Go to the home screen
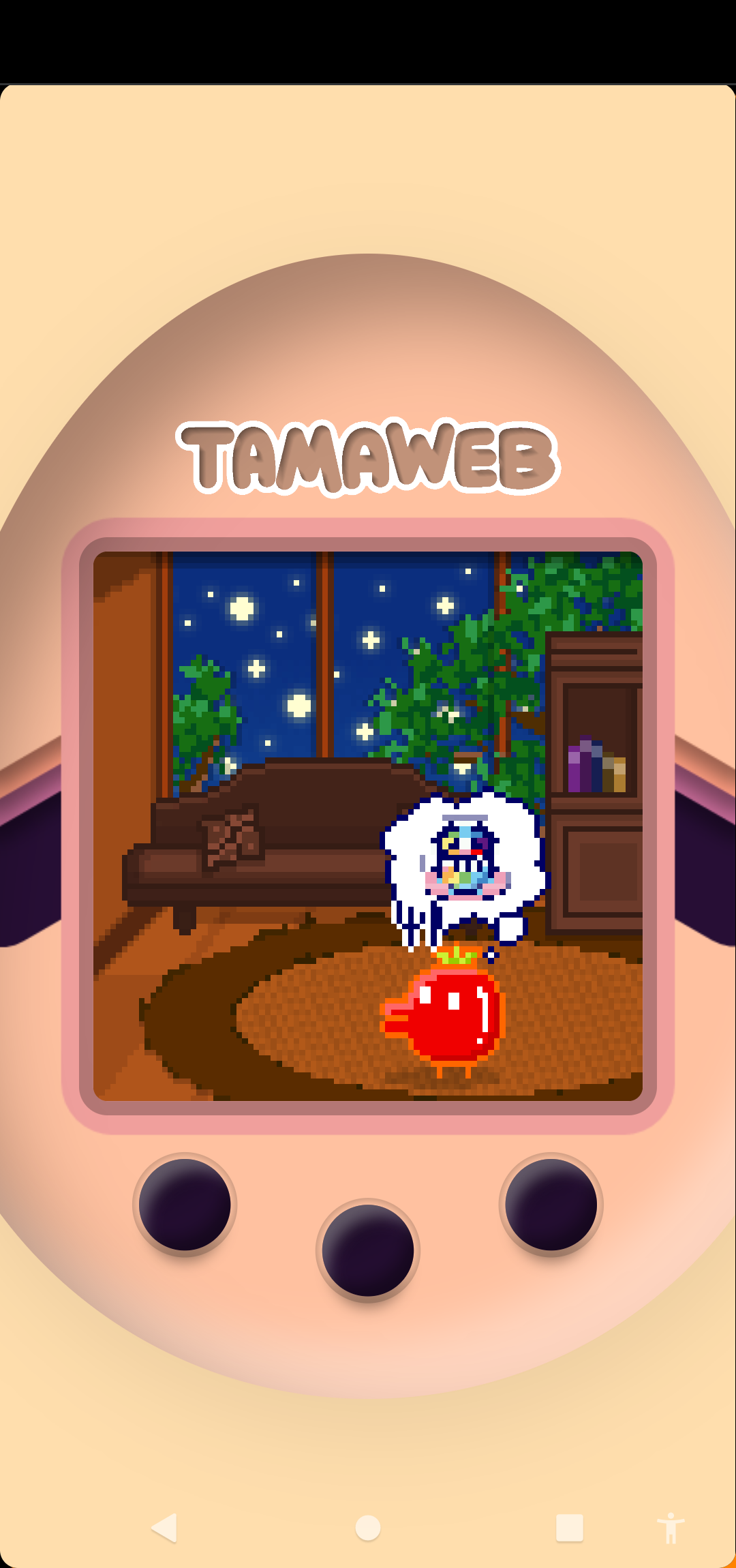Image resolution: width=736 pixels, height=1568 pixels. click(368, 1528)
